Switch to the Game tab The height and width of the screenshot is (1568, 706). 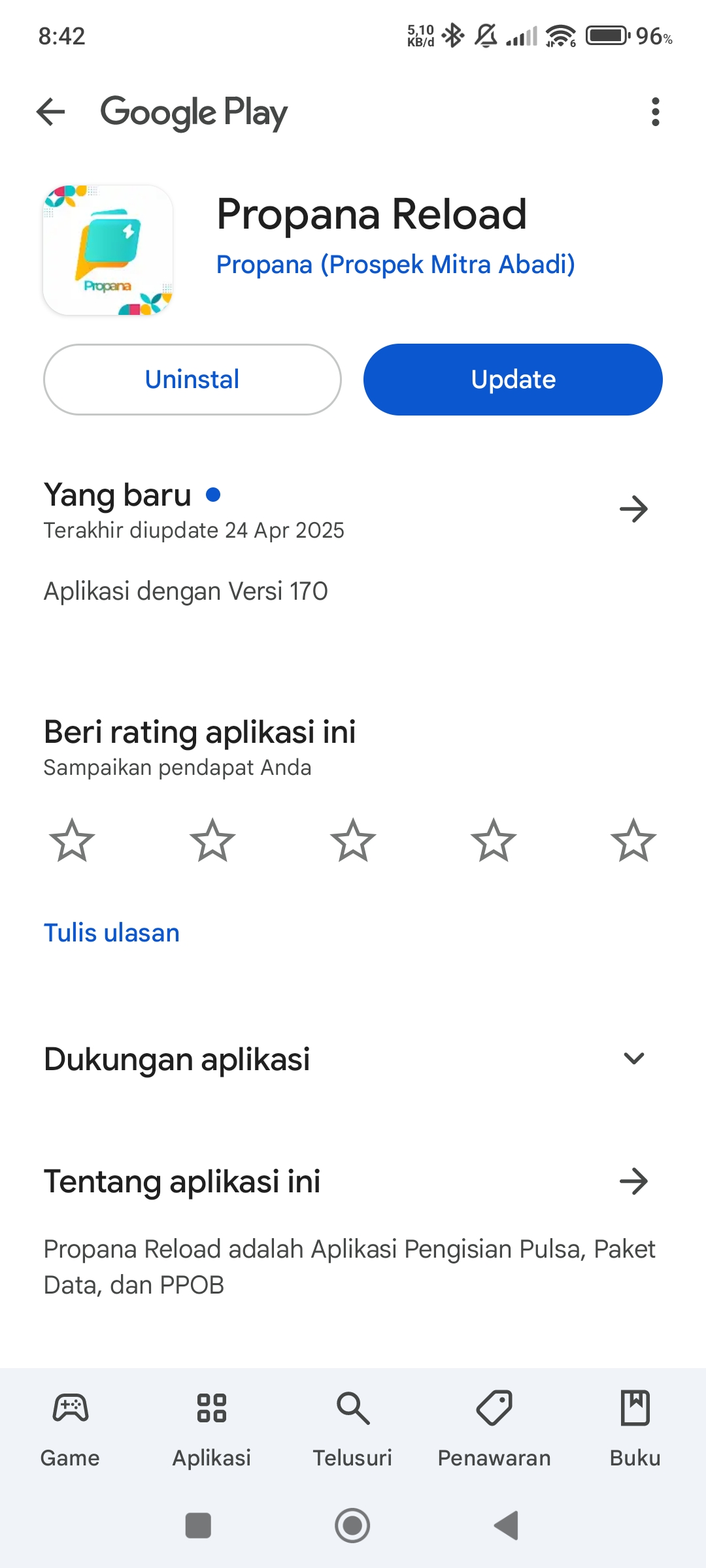71,1429
